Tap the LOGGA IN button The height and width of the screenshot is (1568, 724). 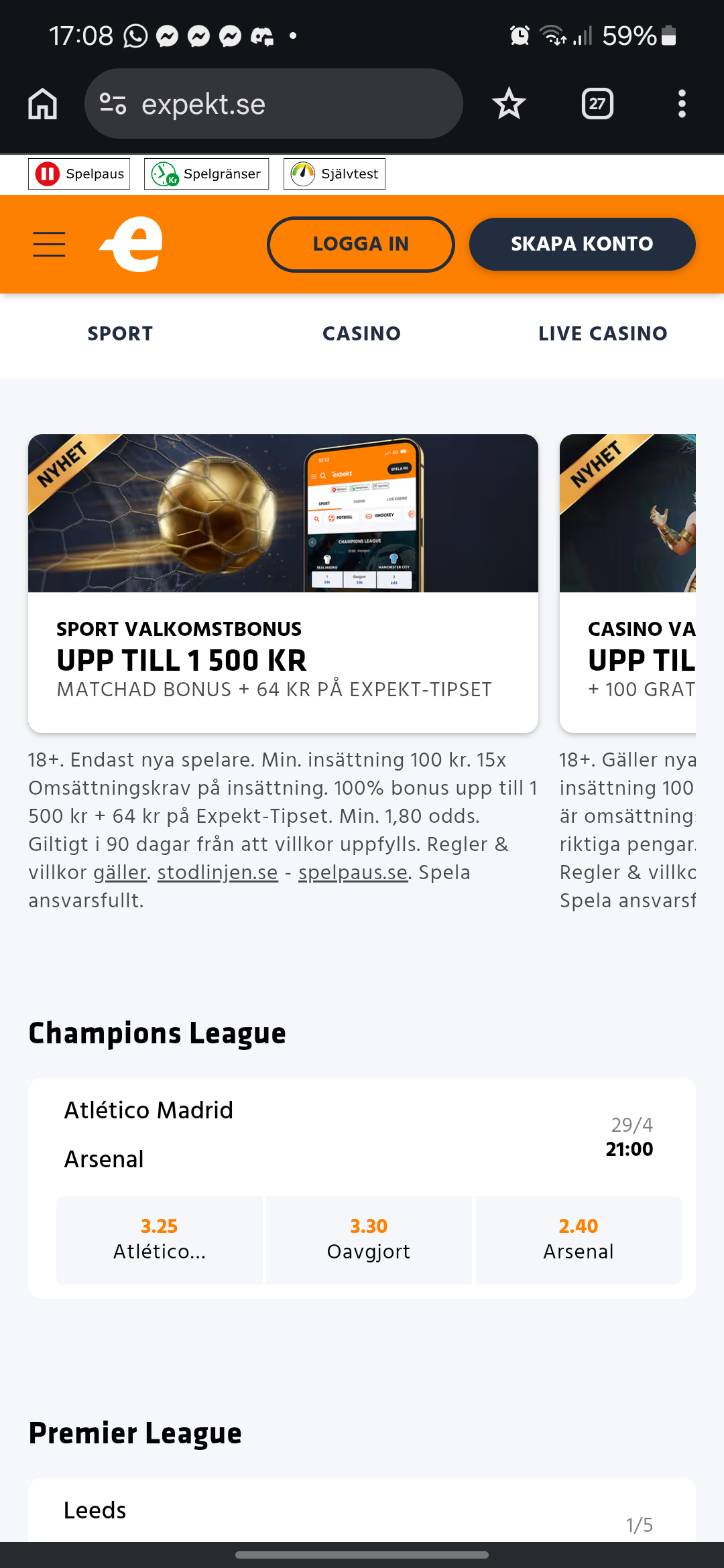(361, 244)
